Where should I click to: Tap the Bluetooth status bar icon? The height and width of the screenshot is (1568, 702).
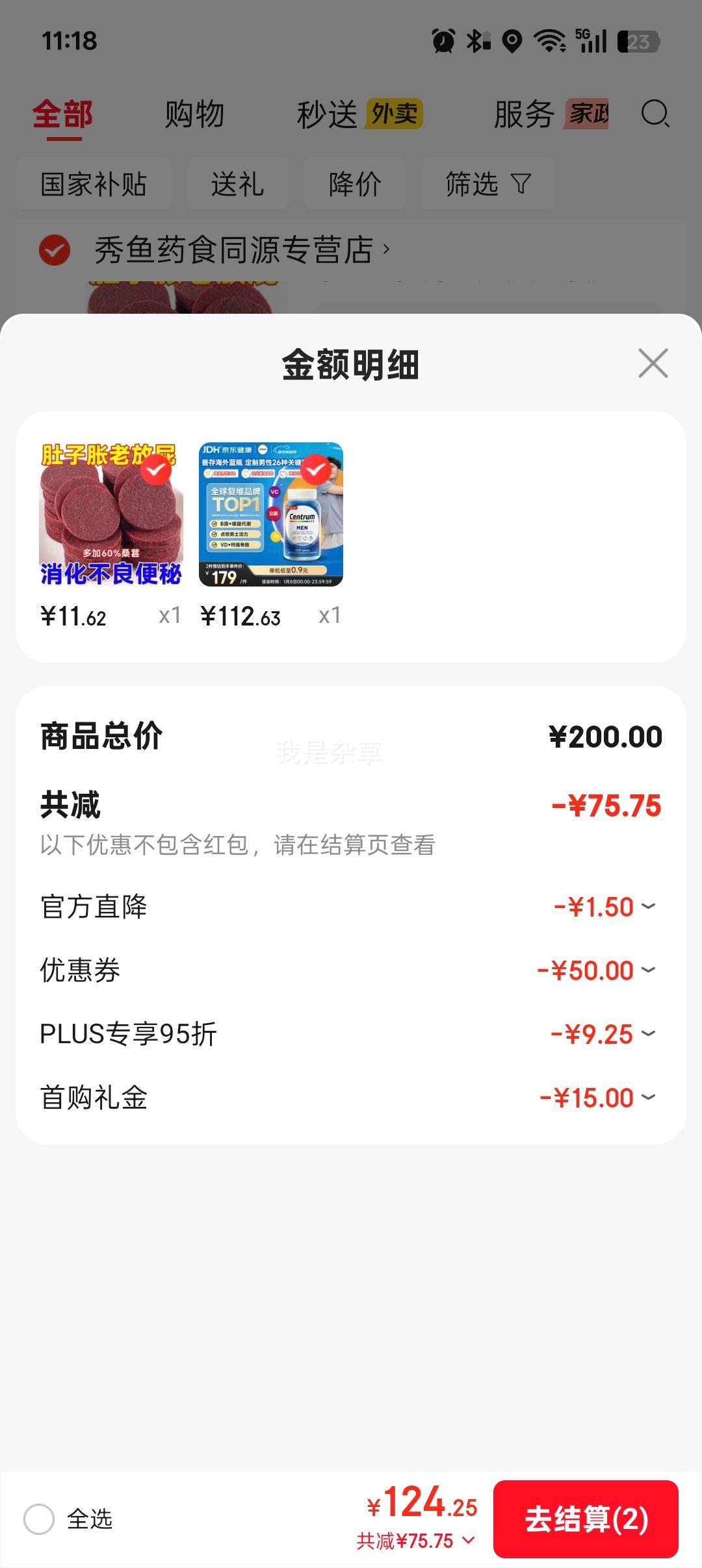pyautogui.click(x=476, y=41)
